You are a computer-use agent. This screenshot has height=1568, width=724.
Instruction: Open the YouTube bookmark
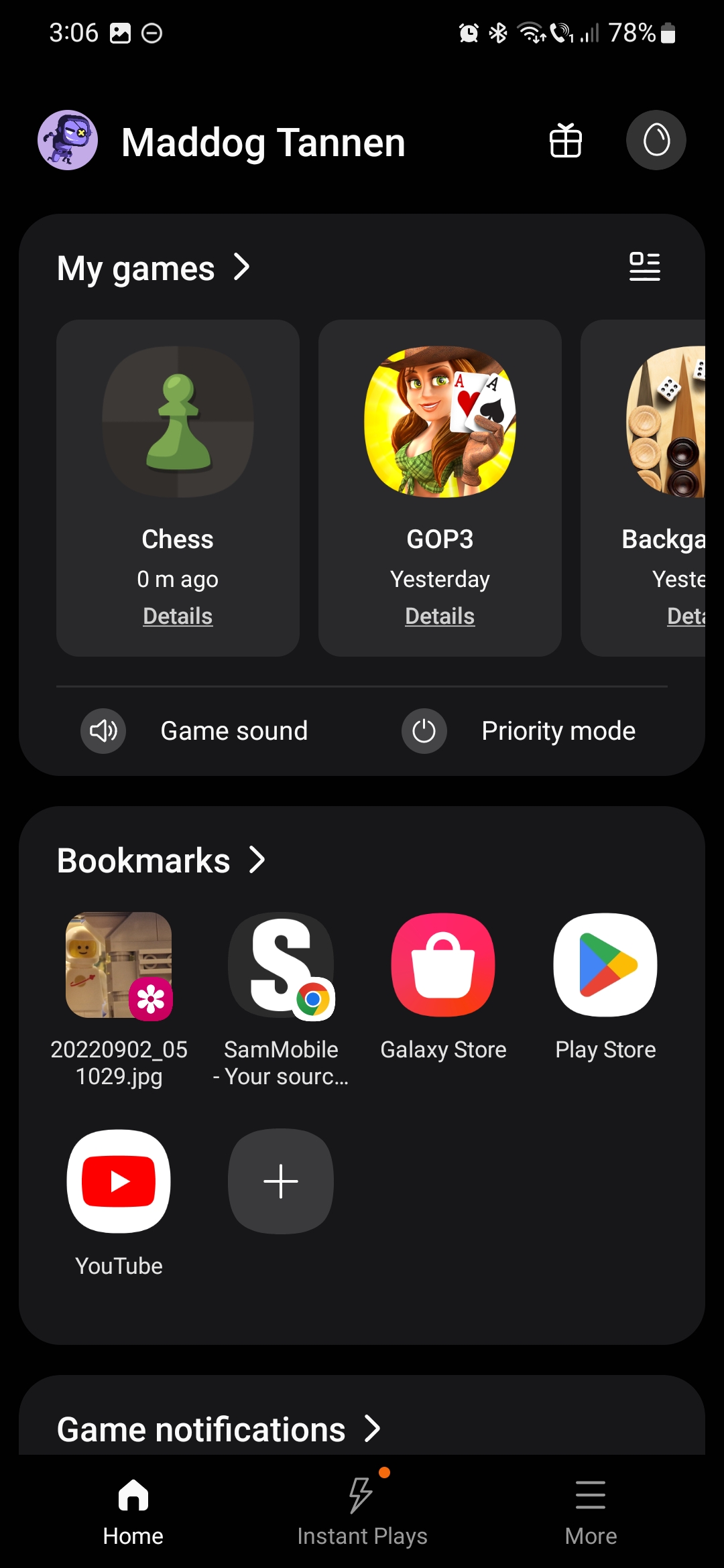tap(119, 1181)
